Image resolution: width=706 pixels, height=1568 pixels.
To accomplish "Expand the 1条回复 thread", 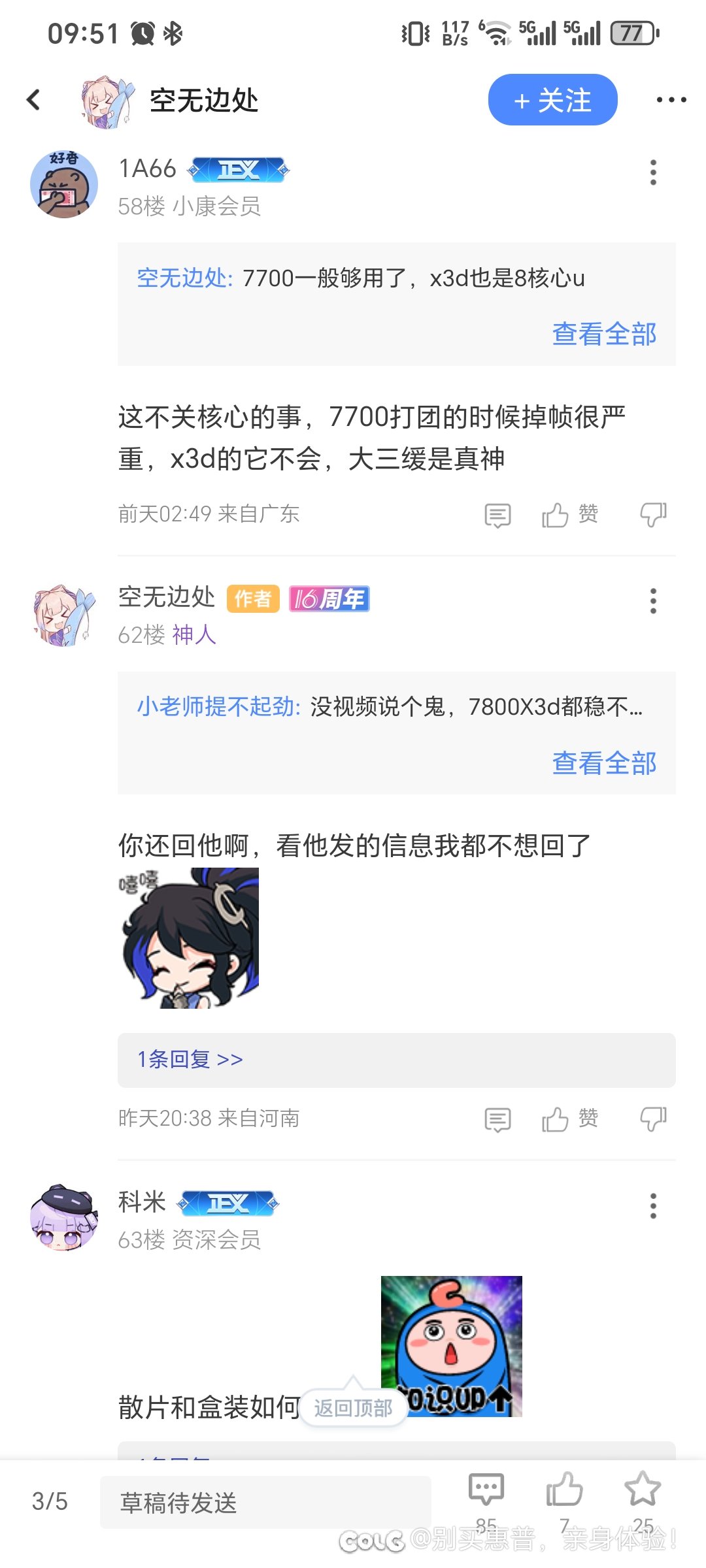I will [396, 1060].
